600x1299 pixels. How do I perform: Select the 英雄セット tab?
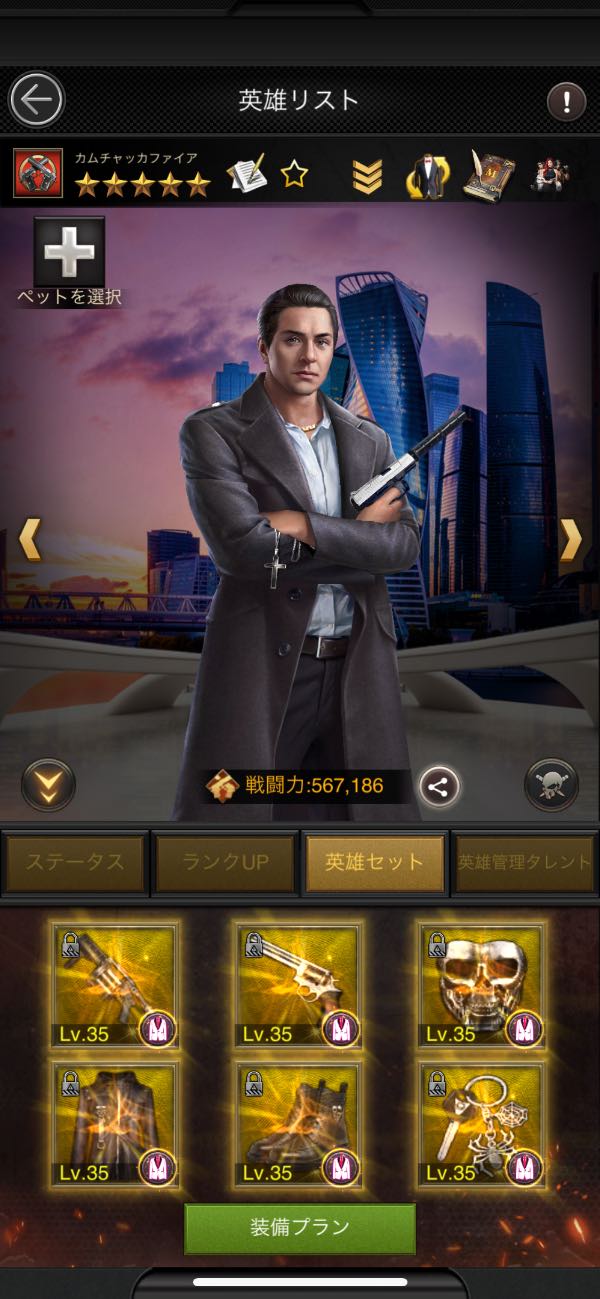pos(375,862)
